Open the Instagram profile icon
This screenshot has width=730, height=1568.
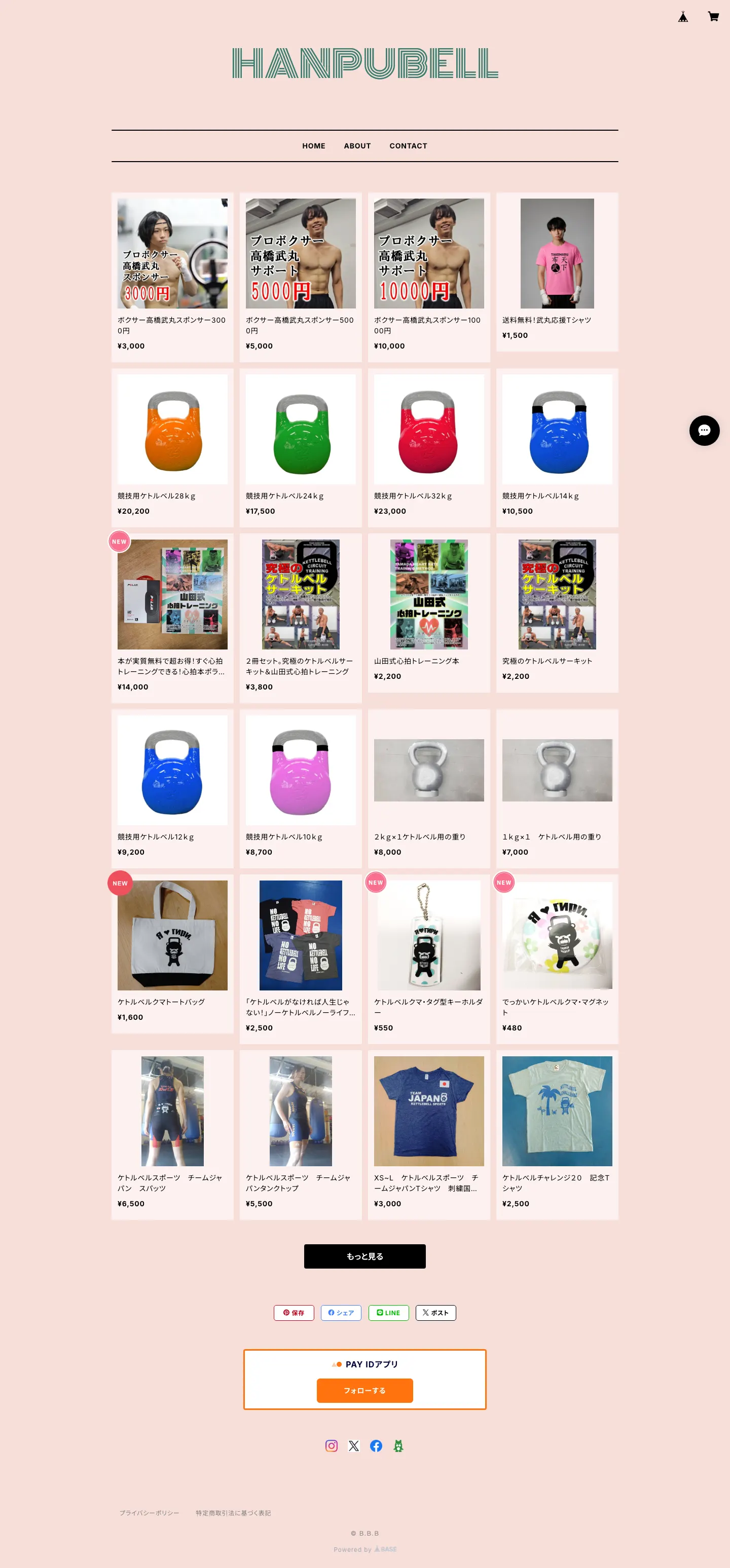click(331, 1446)
